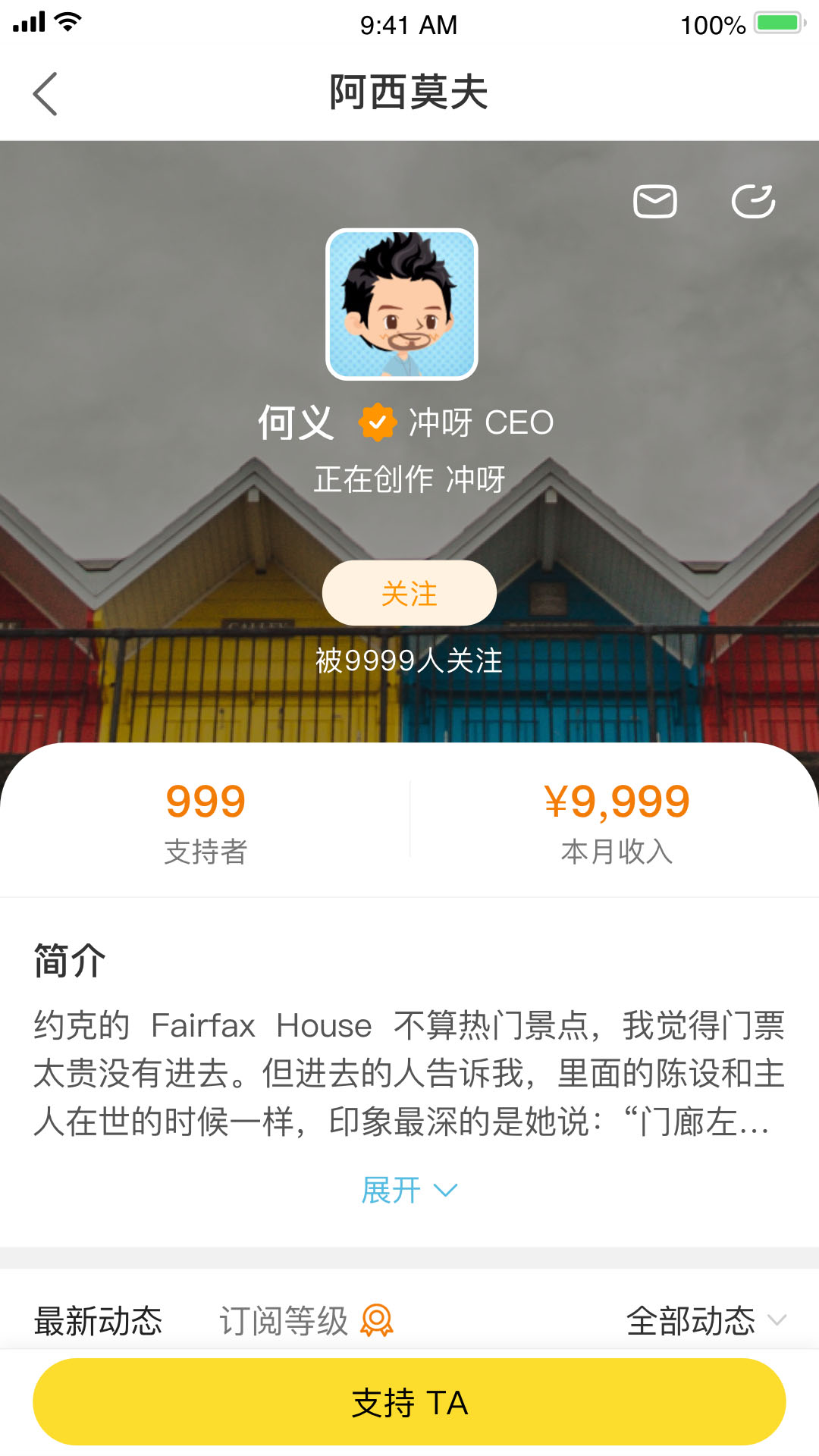The height and width of the screenshot is (1456, 819).
Task: Toggle follow with the 关注 button
Action: click(409, 594)
